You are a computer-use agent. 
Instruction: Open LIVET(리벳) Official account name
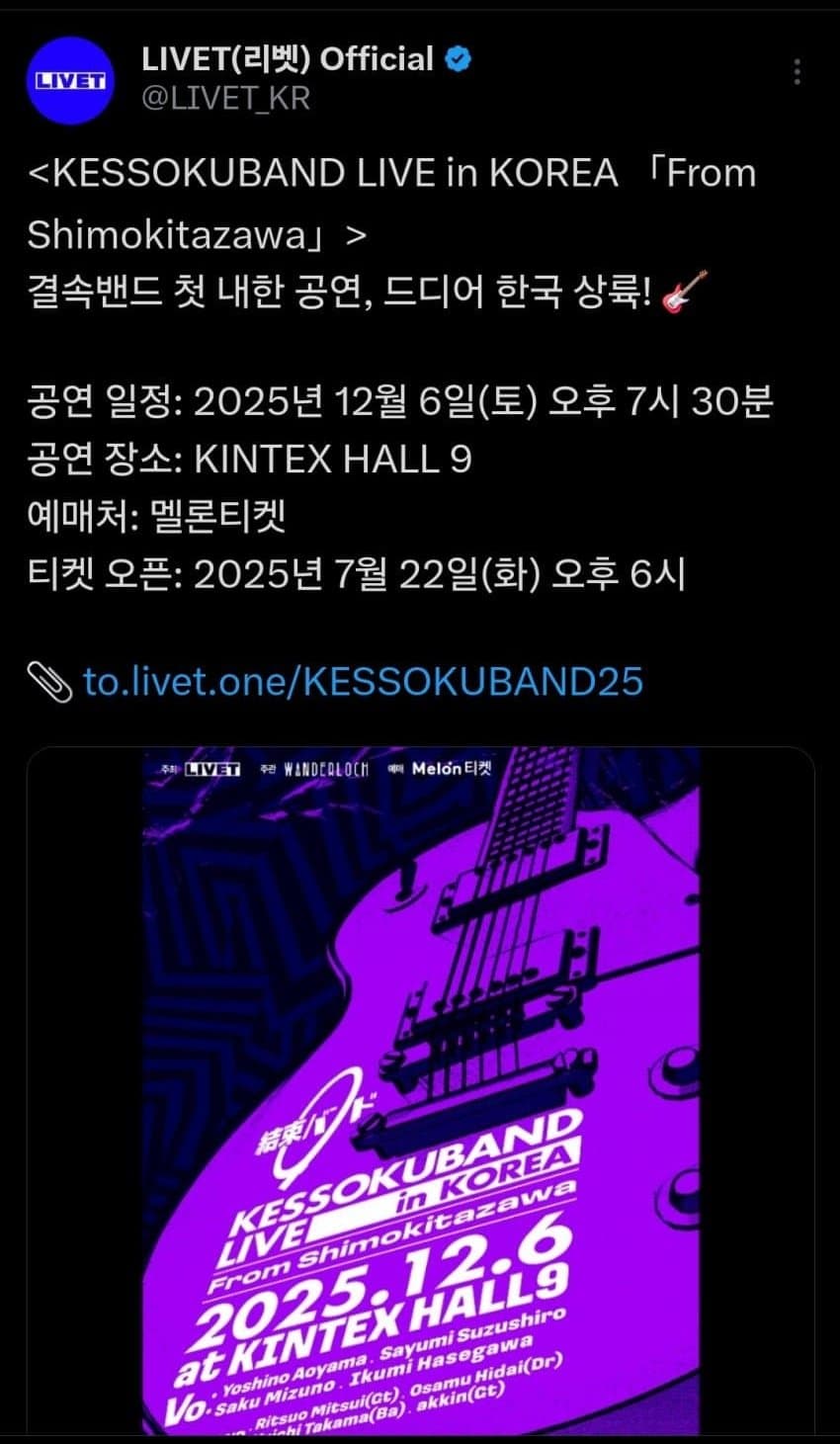pyautogui.click(x=287, y=59)
